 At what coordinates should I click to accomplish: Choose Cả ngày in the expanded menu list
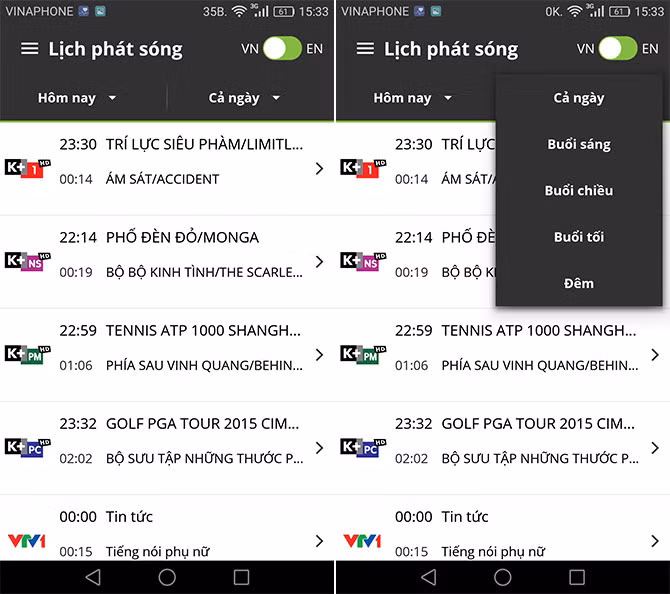point(579,98)
